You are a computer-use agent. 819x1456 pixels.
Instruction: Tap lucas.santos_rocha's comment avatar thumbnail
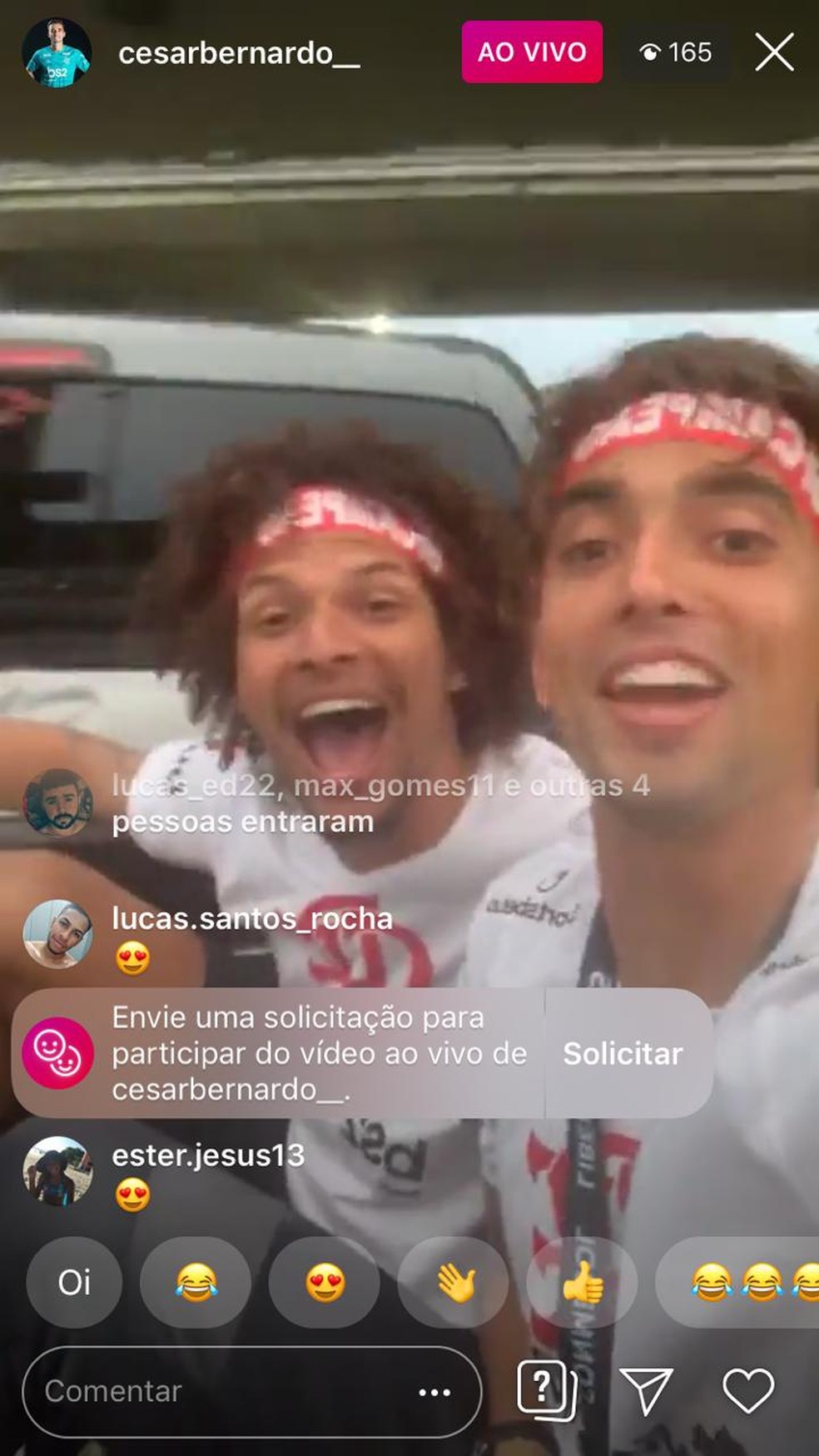pyautogui.click(x=57, y=931)
